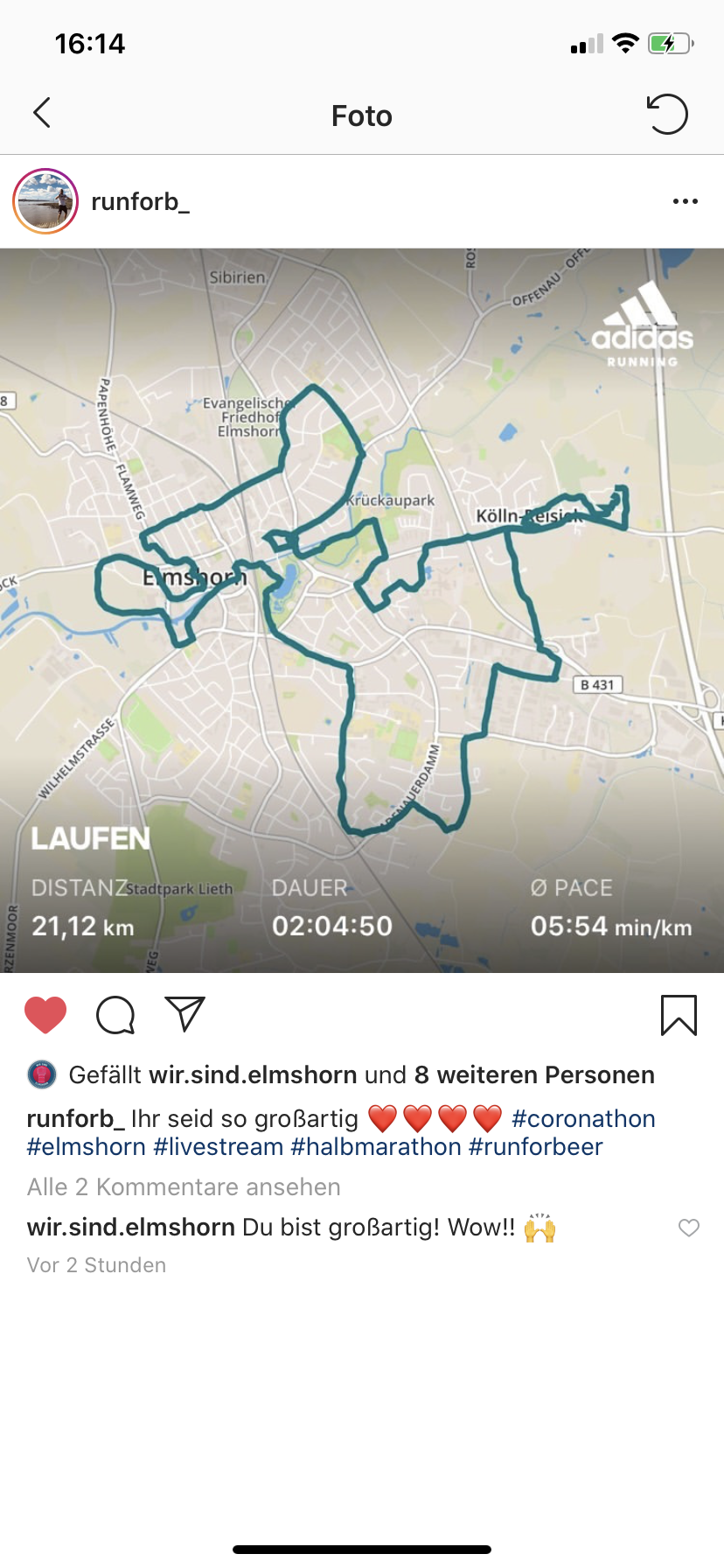Open the comment bubble under the post
This screenshot has height=1568, width=724.
(x=115, y=1015)
